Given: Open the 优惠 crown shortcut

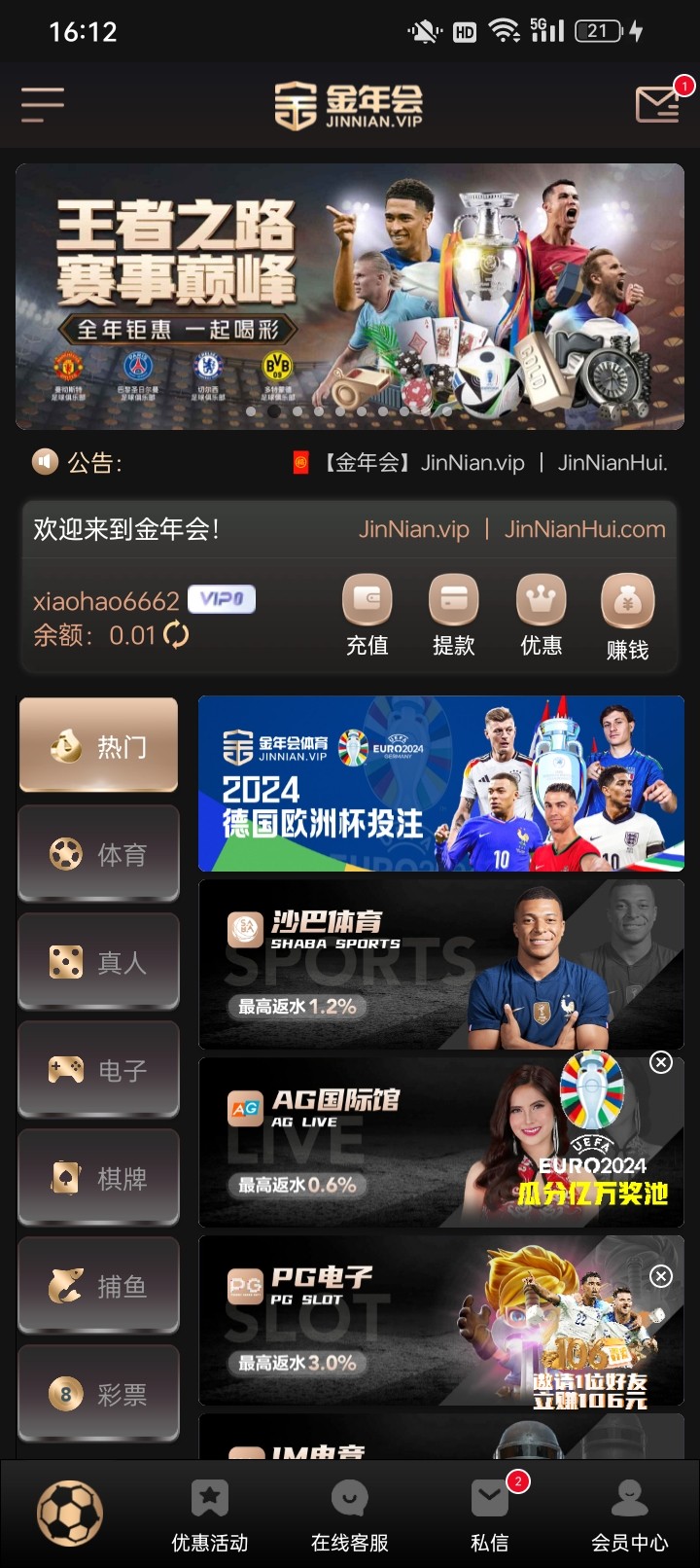Looking at the screenshot, I should point(541,615).
